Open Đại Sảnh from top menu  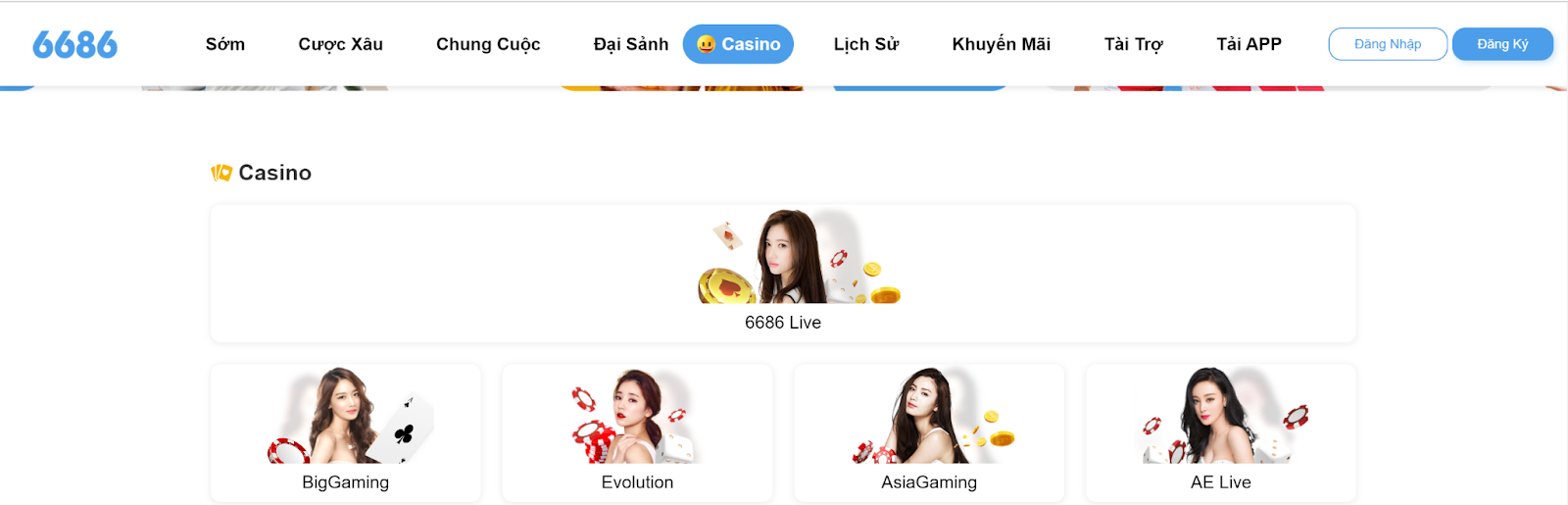(630, 44)
